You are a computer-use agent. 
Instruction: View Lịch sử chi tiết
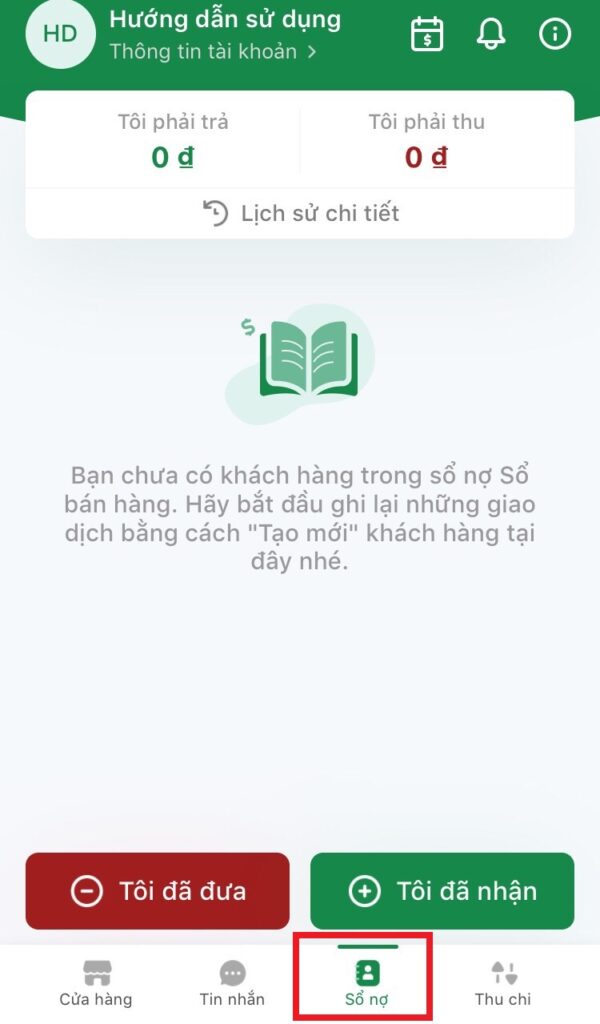pyautogui.click(x=300, y=213)
